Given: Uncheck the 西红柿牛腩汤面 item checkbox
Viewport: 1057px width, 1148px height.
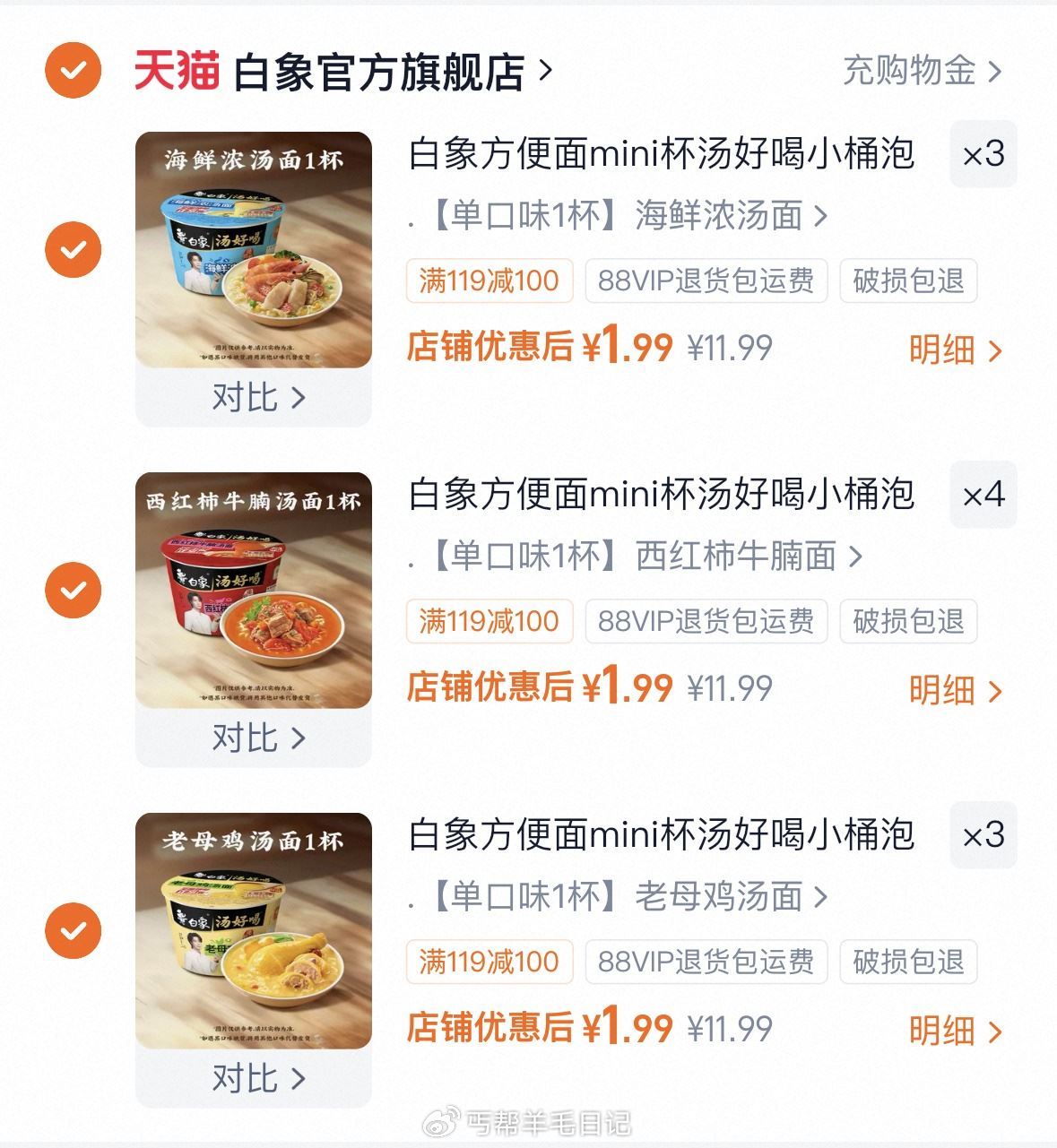Looking at the screenshot, I should click(74, 591).
